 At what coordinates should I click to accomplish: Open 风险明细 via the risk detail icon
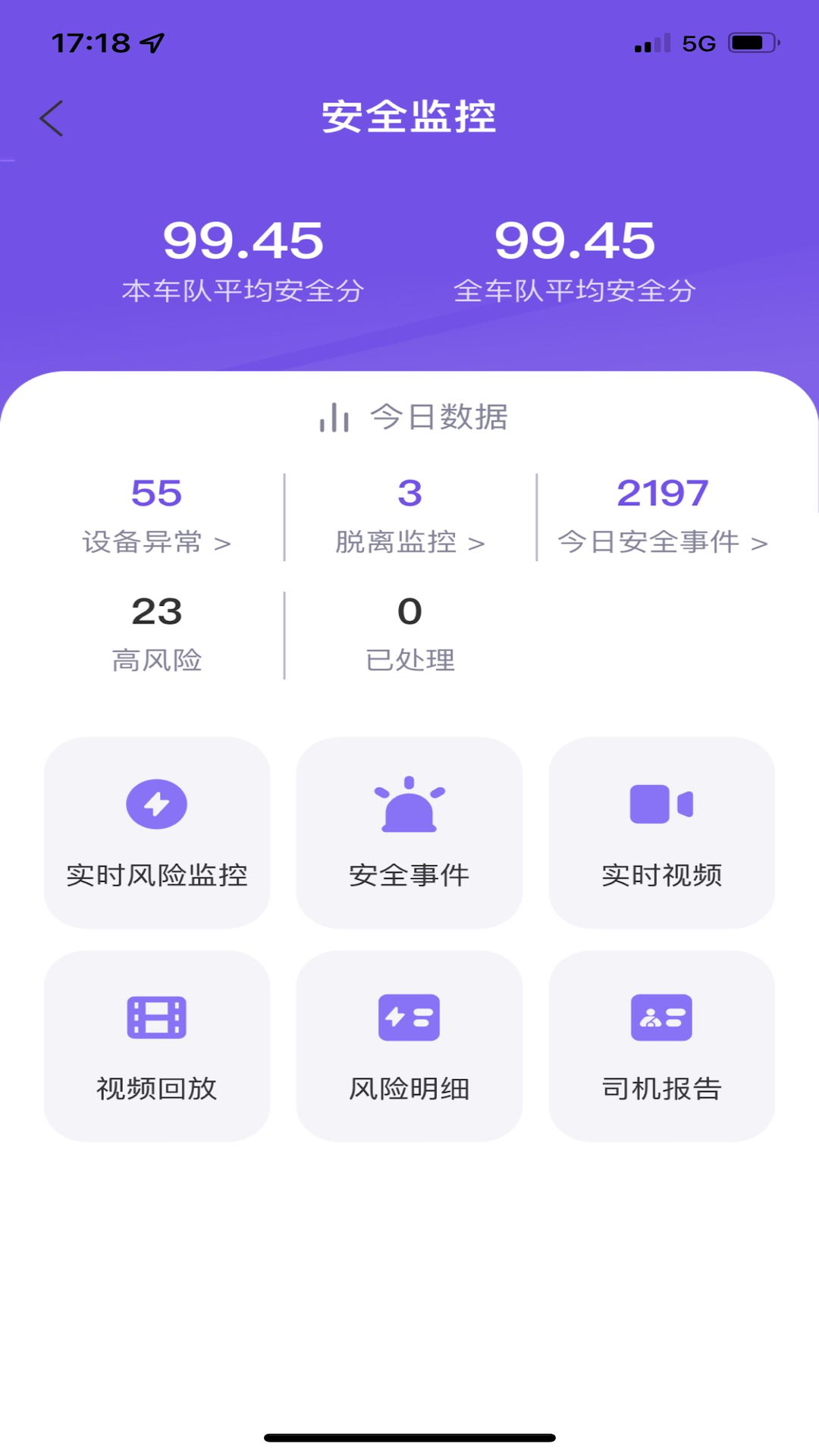tap(409, 1017)
